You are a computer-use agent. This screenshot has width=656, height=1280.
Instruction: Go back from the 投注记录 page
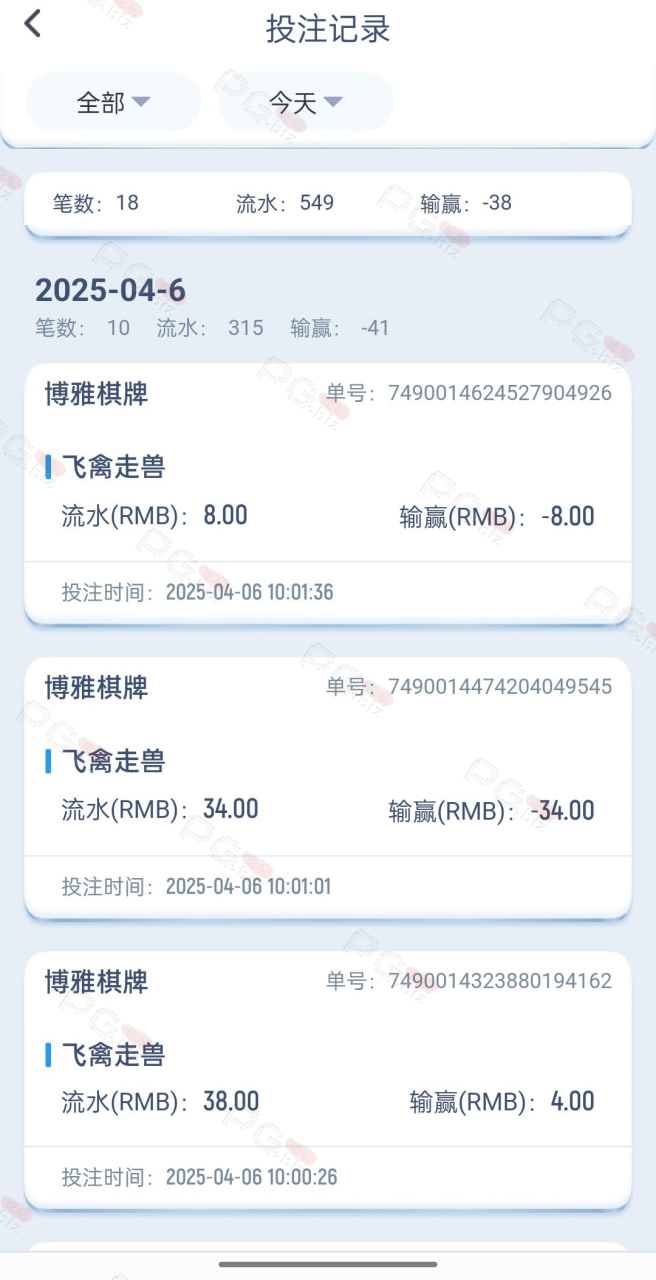pos(33,24)
